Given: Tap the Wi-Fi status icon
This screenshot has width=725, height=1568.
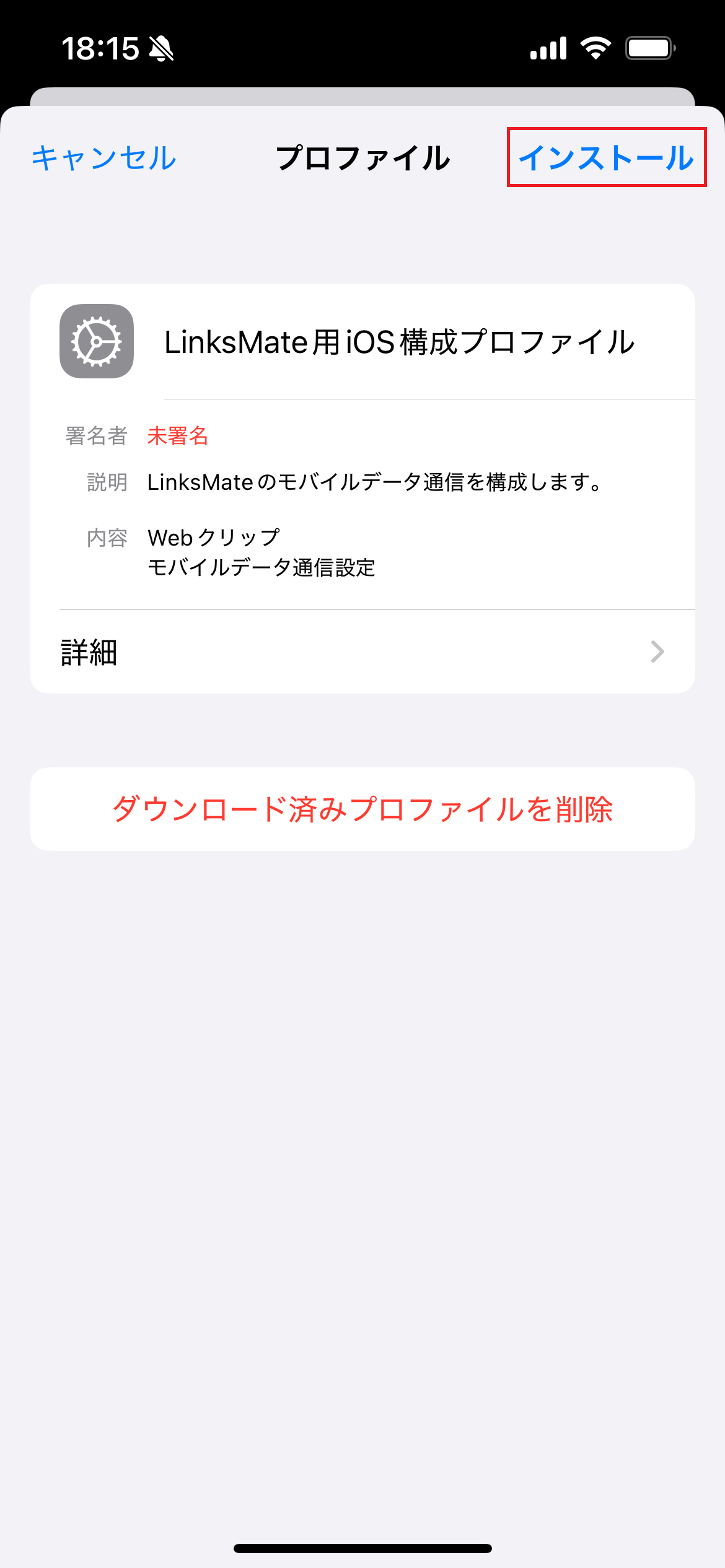Looking at the screenshot, I should point(595,48).
